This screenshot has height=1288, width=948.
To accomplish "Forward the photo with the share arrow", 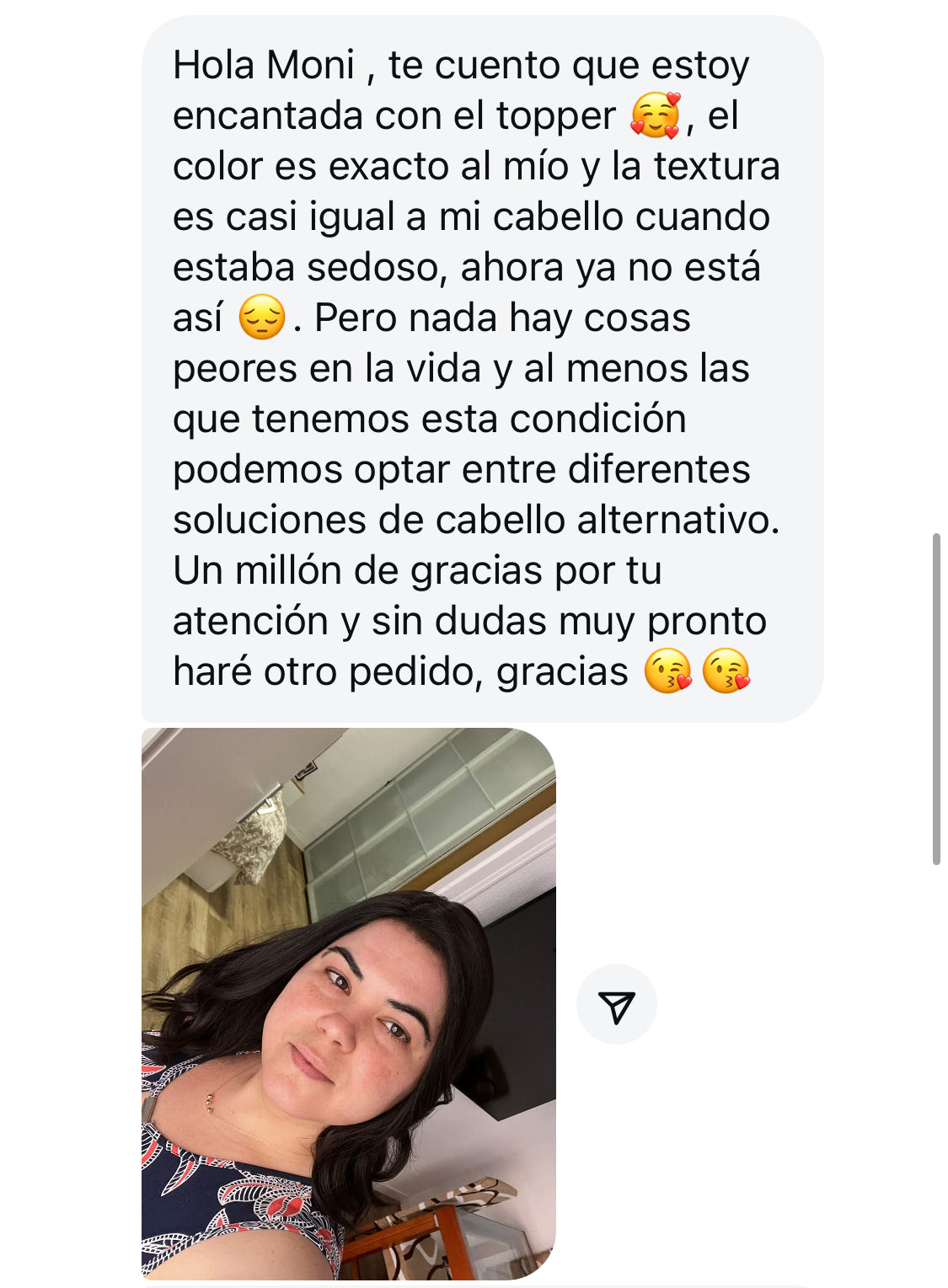I will pos(616,1005).
